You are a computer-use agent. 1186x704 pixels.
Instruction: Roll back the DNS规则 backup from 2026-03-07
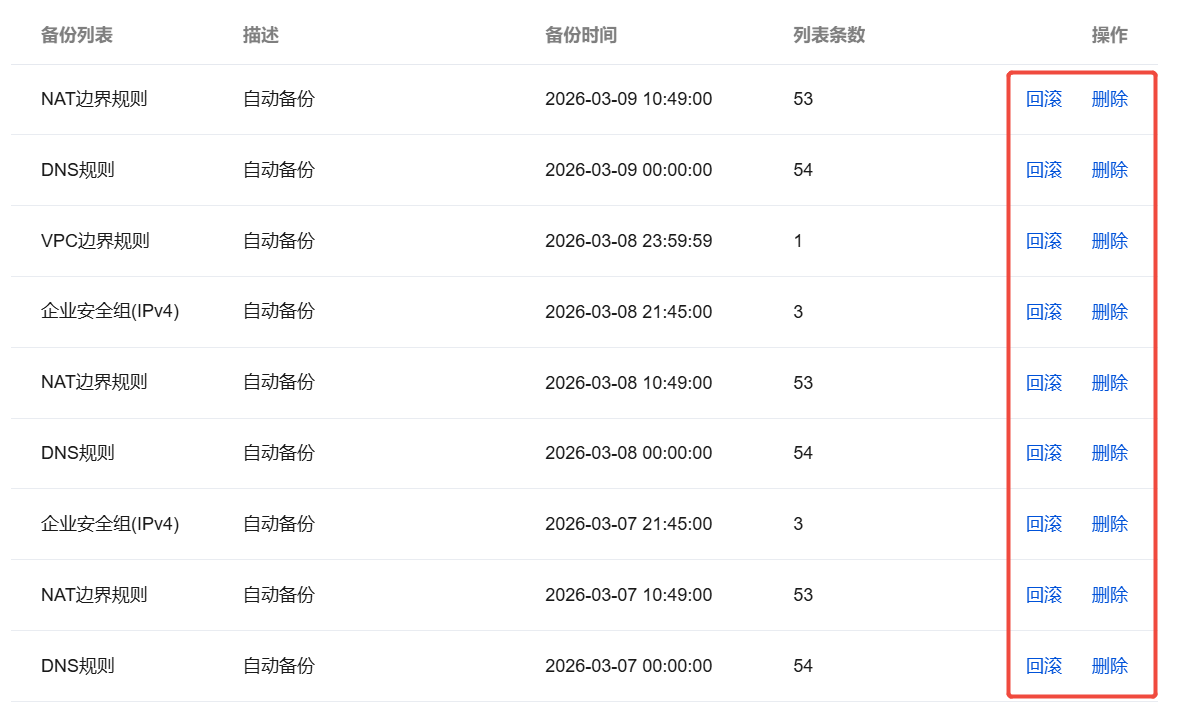click(1044, 666)
